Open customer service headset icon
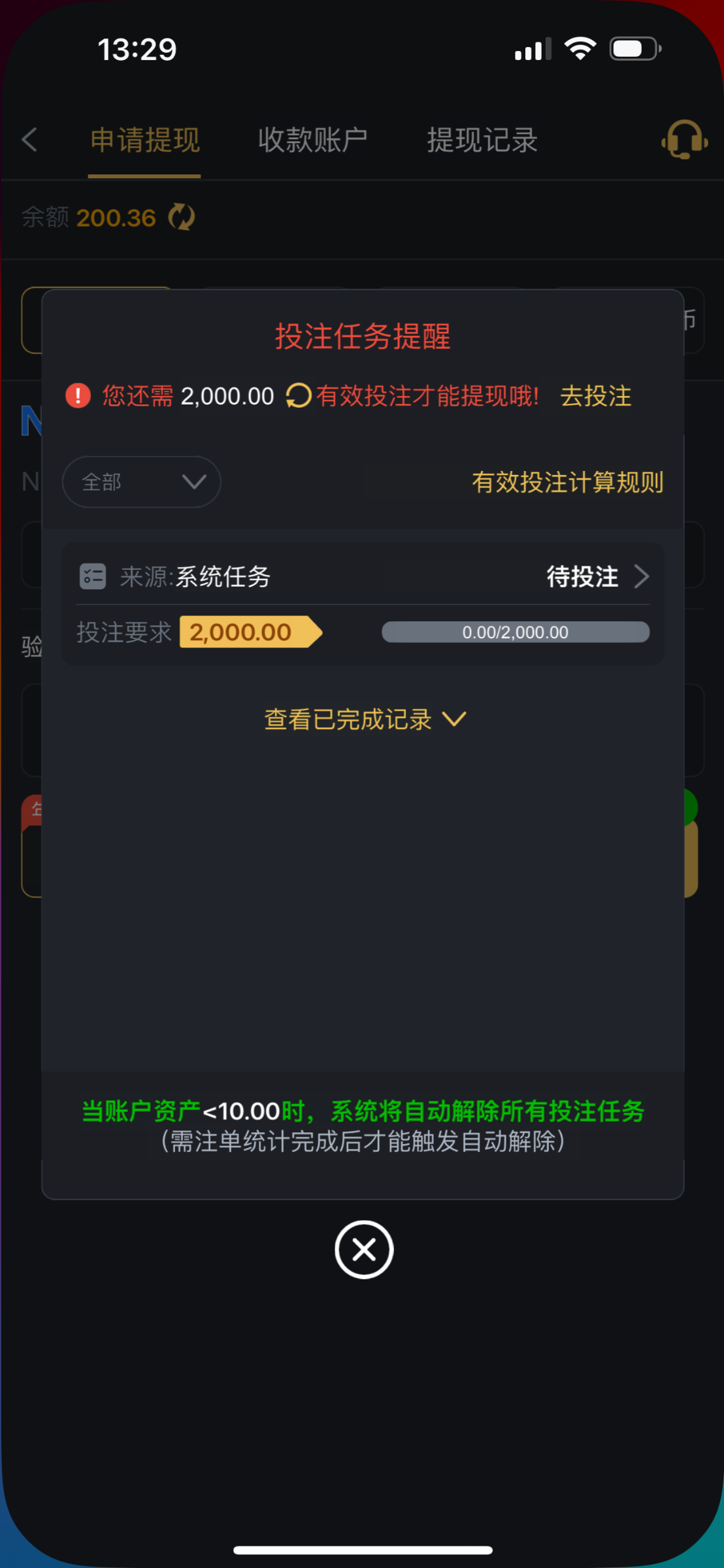 click(x=684, y=139)
